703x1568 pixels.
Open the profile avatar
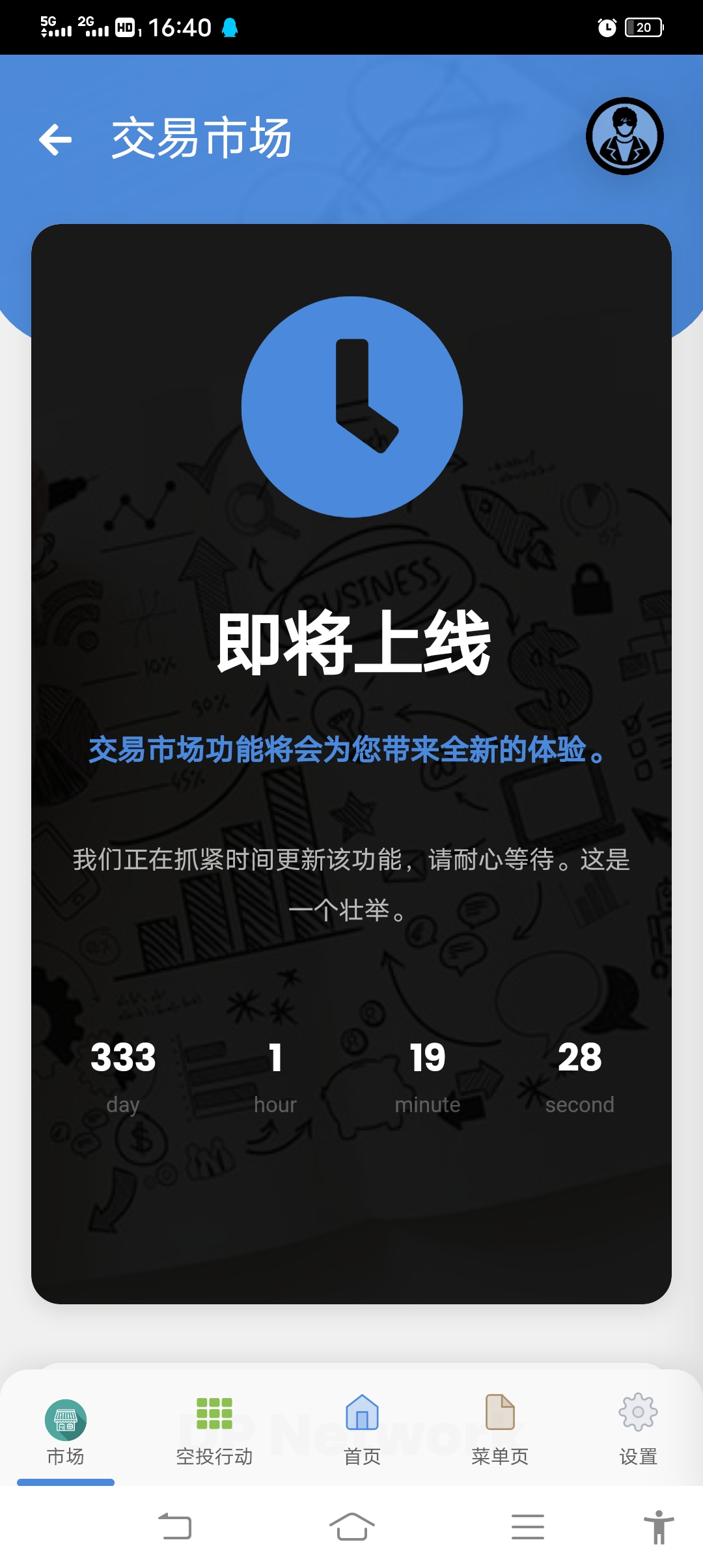624,136
